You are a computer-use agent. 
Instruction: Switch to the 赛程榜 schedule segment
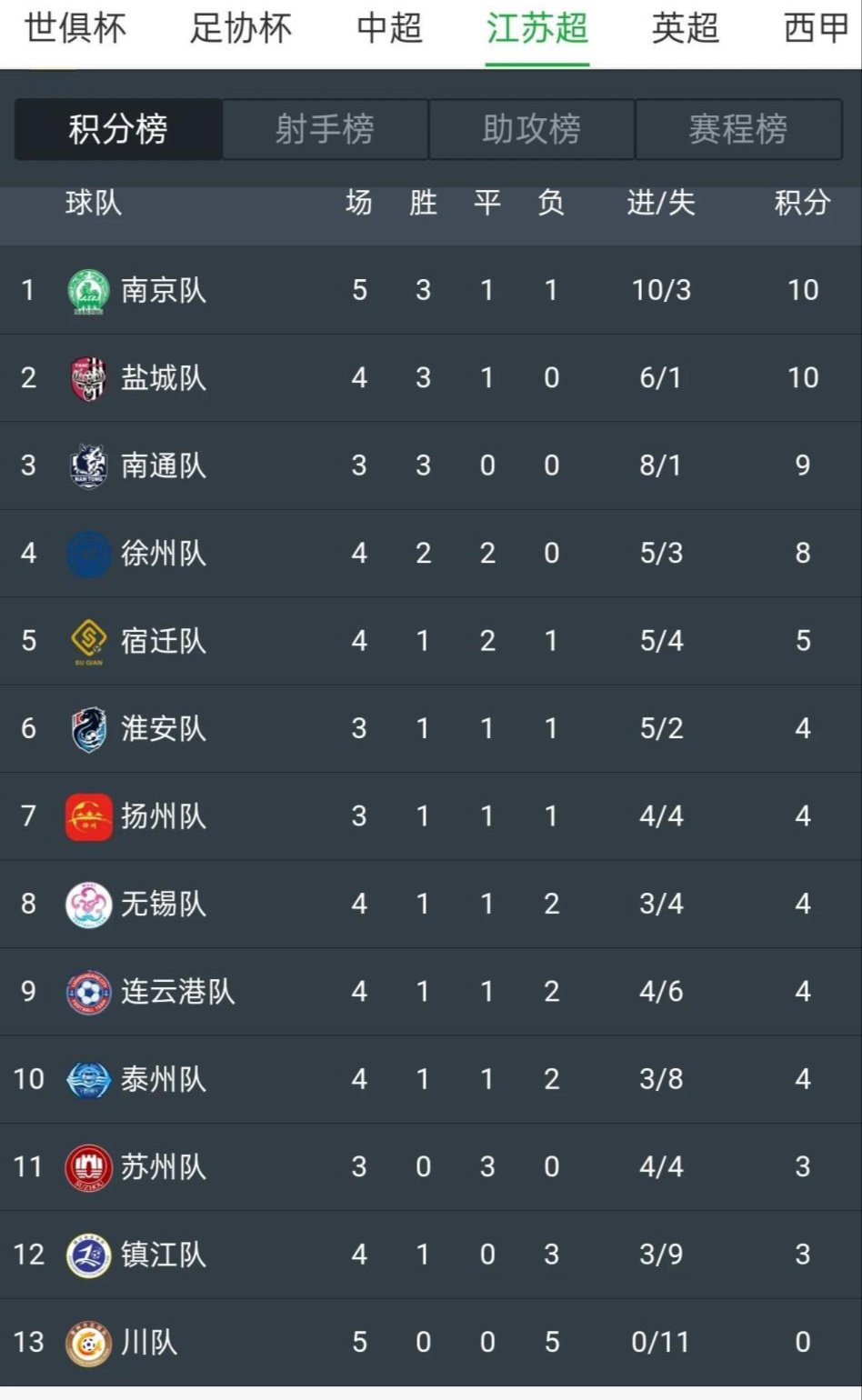738,129
